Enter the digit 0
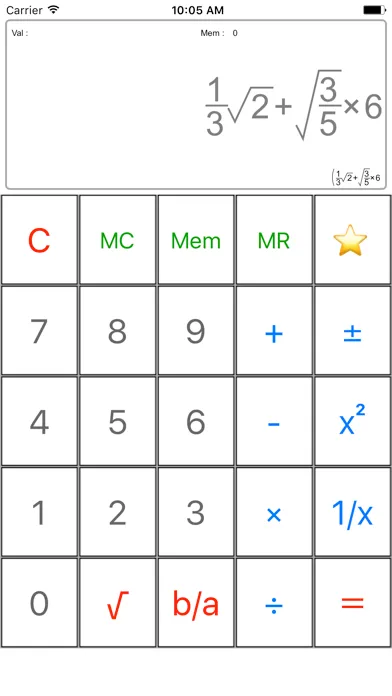392x696 pixels. pyautogui.click(x=39, y=603)
